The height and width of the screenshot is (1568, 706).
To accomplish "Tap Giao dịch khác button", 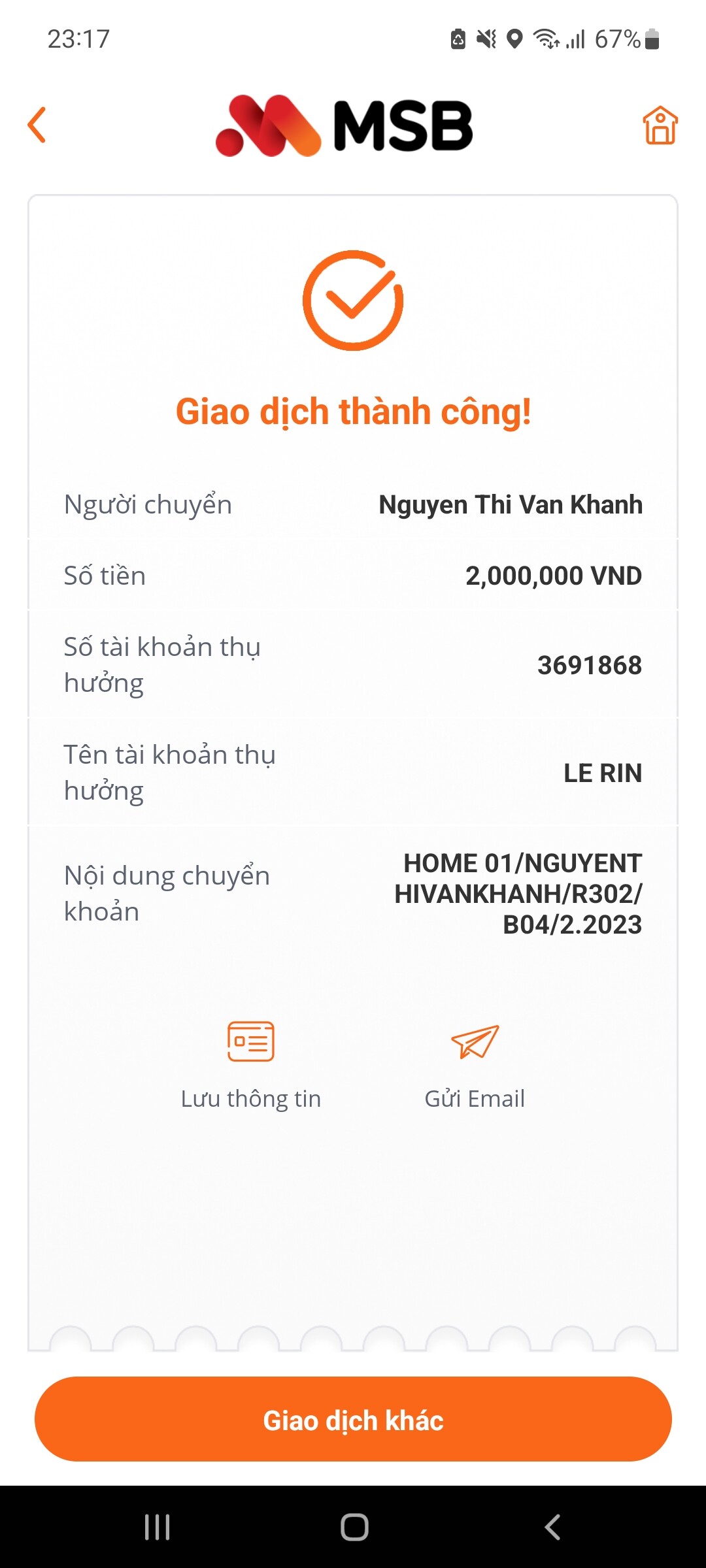I will pos(353,1420).
